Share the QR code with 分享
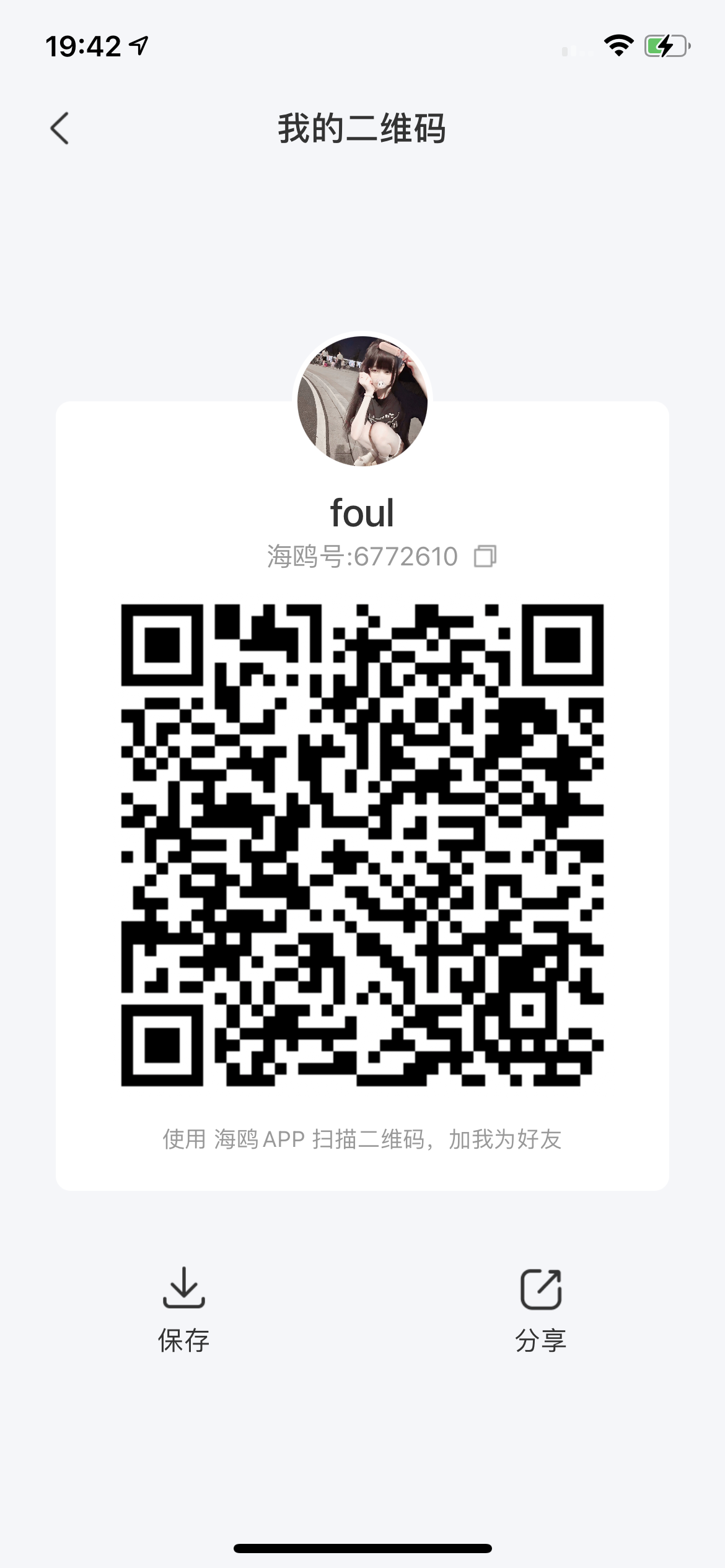Image resolution: width=725 pixels, height=1568 pixels. click(540, 1308)
